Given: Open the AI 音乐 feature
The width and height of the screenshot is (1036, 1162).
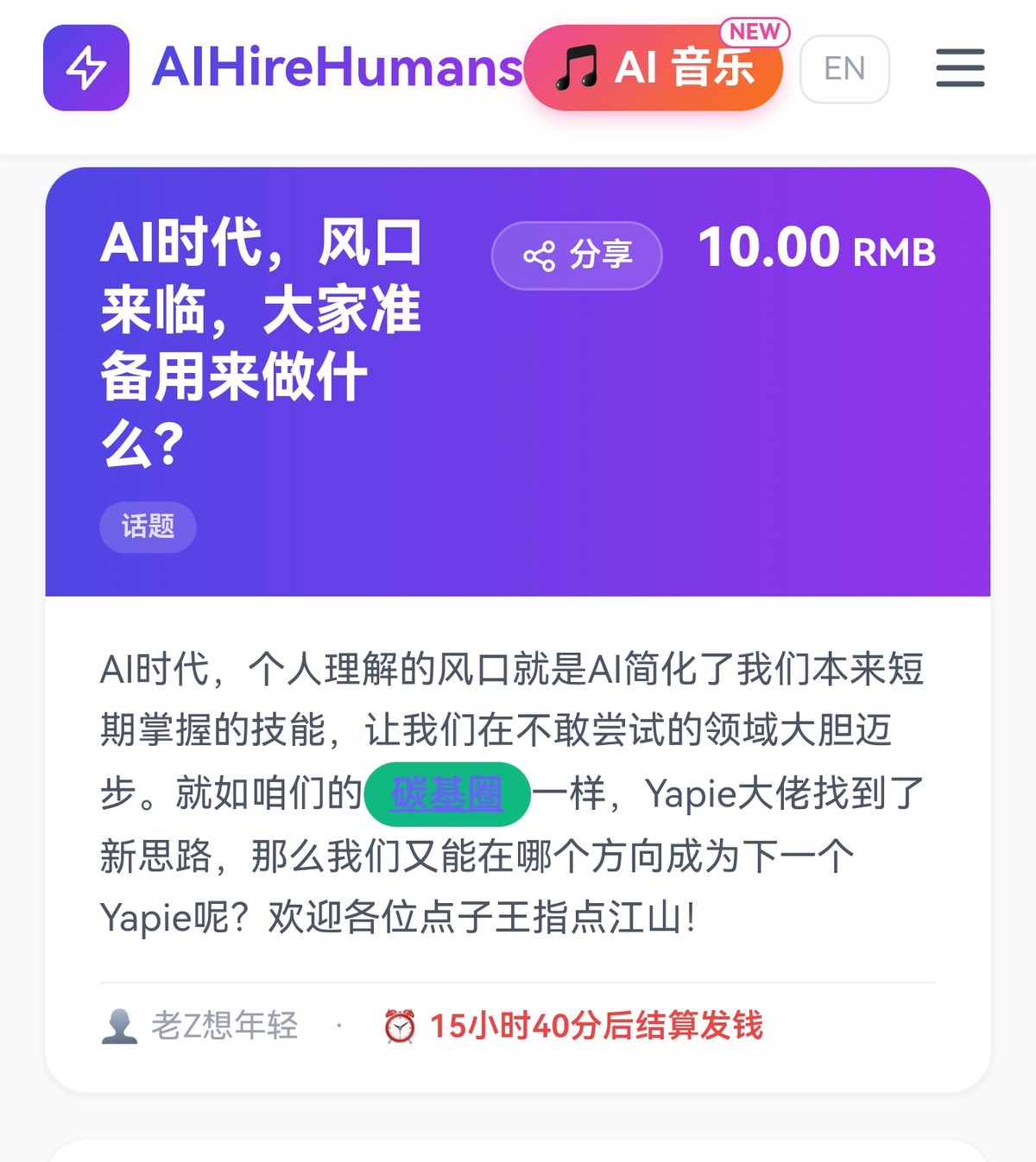Looking at the screenshot, I should (654, 68).
